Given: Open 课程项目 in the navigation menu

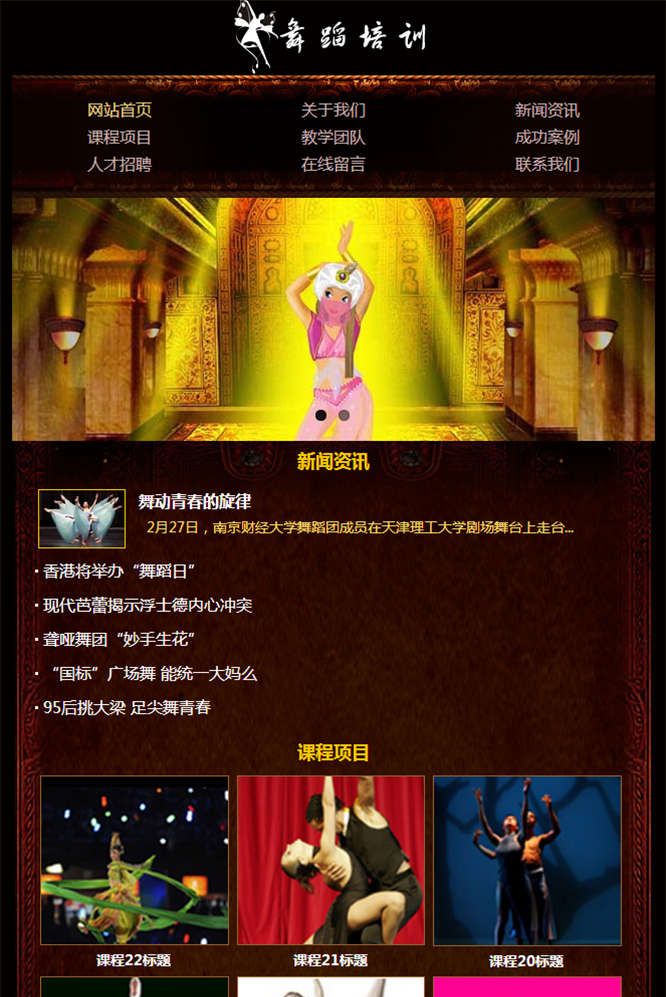Looking at the screenshot, I should click(x=119, y=137).
